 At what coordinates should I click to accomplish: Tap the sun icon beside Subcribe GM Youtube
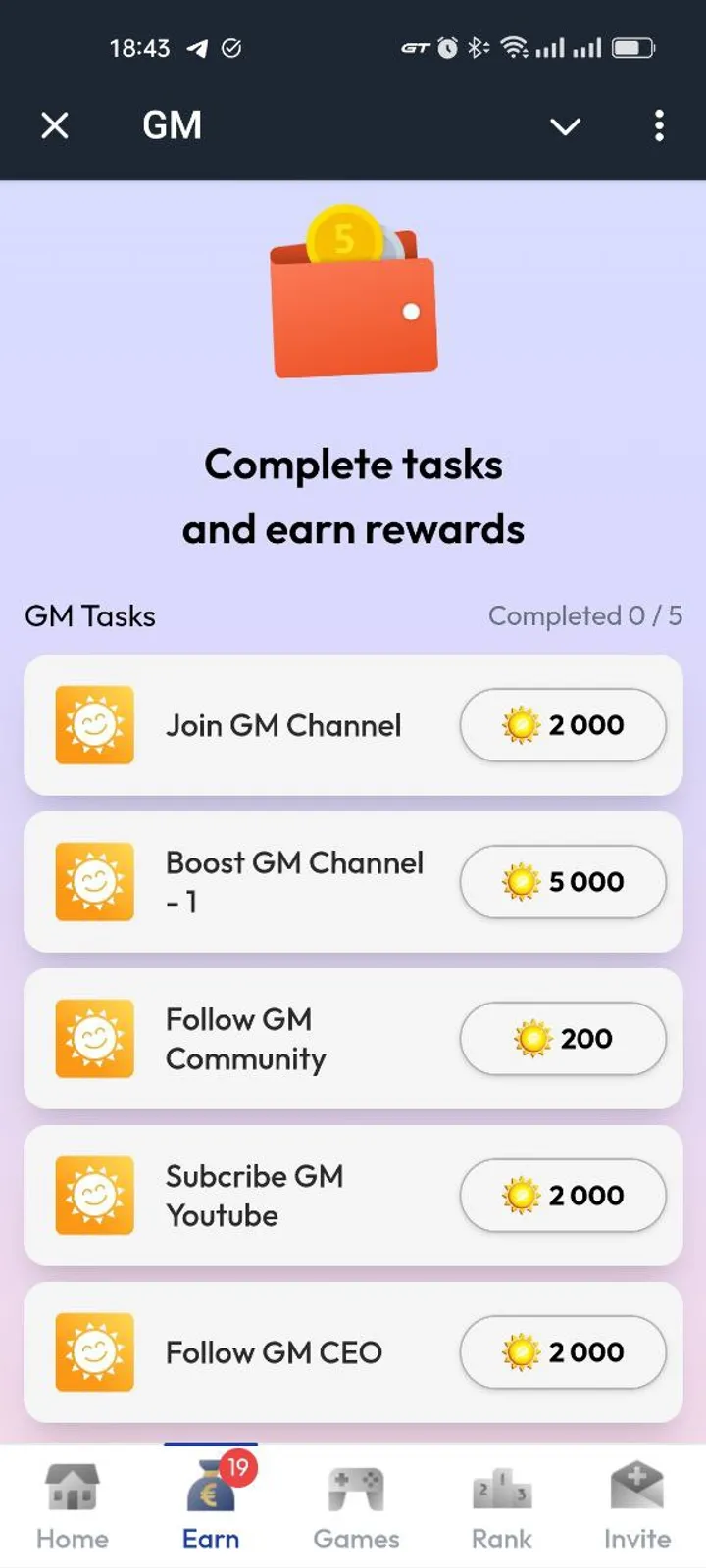(95, 1196)
